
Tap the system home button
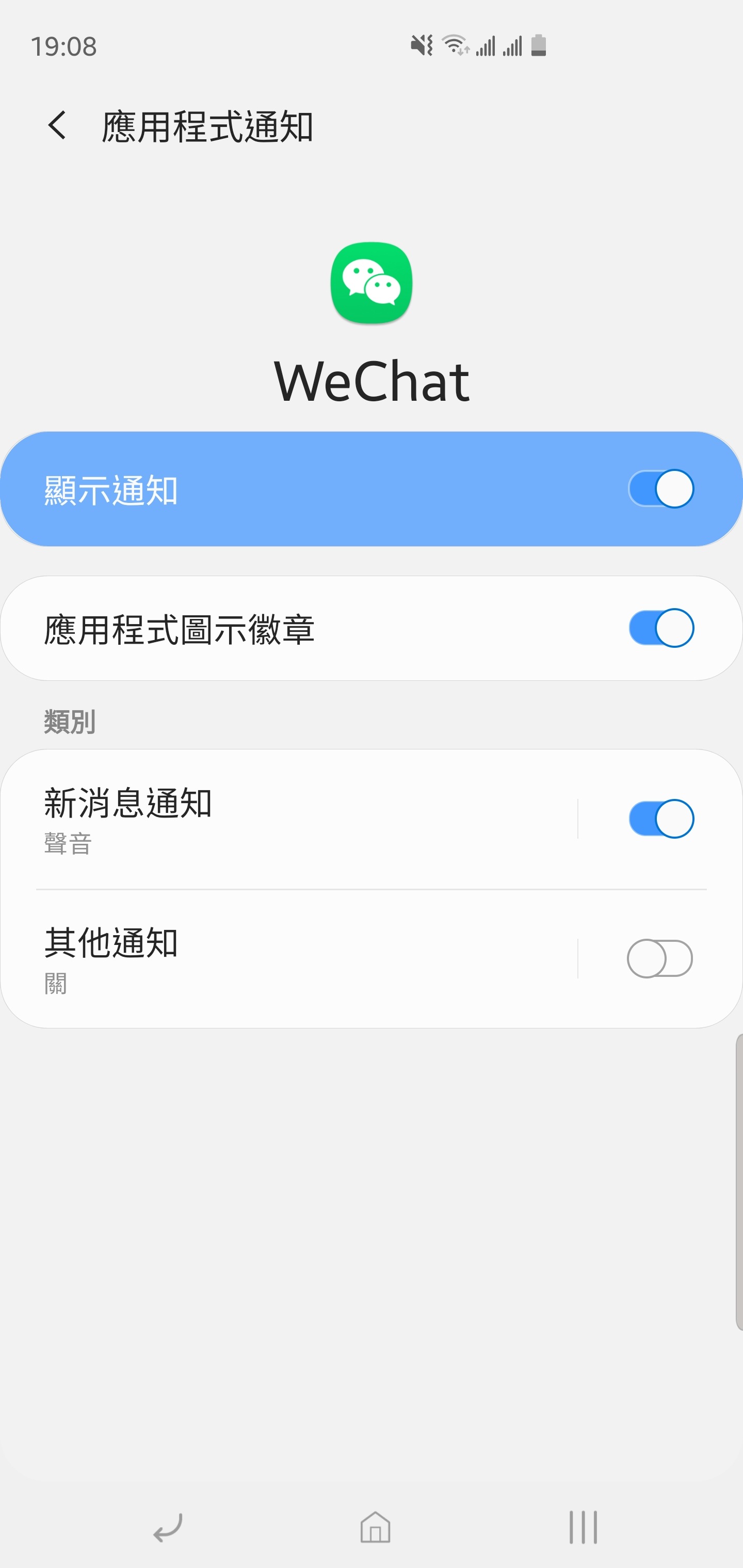pos(375,1528)
